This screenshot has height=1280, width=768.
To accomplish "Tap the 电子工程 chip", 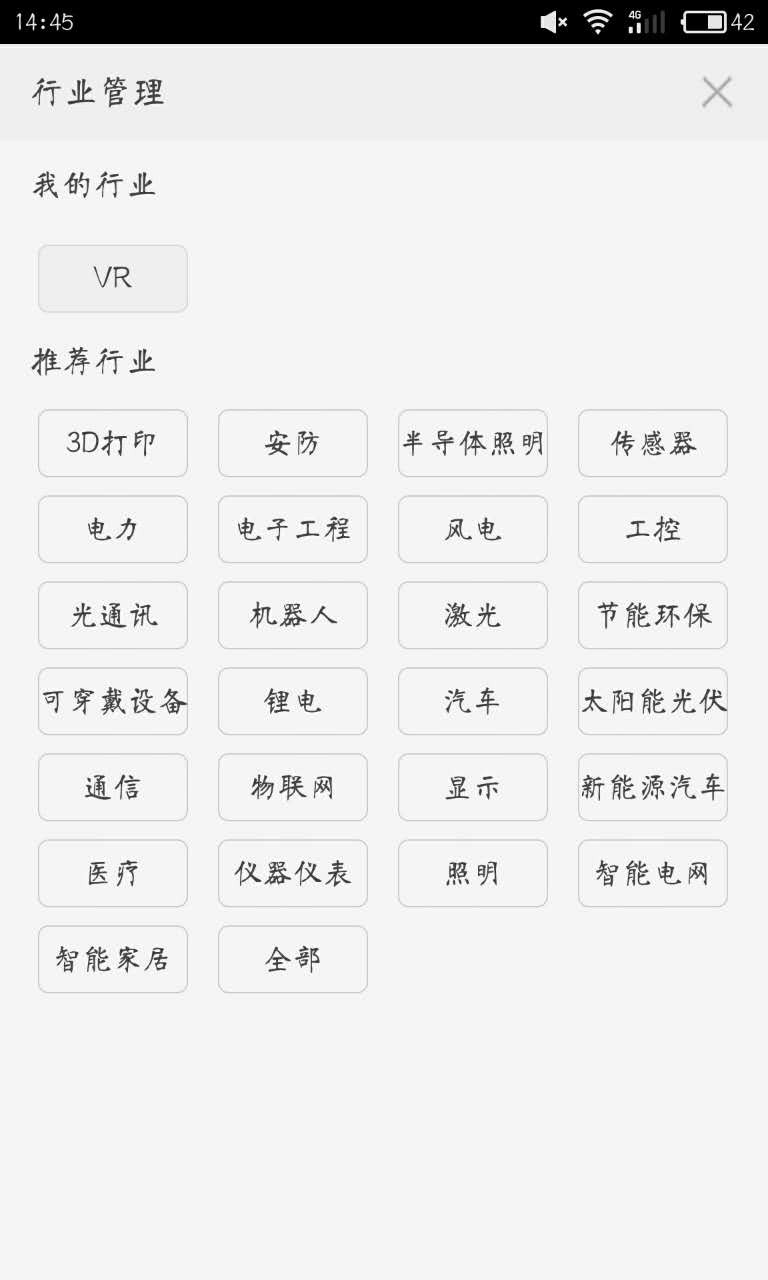I will point(293,529).
